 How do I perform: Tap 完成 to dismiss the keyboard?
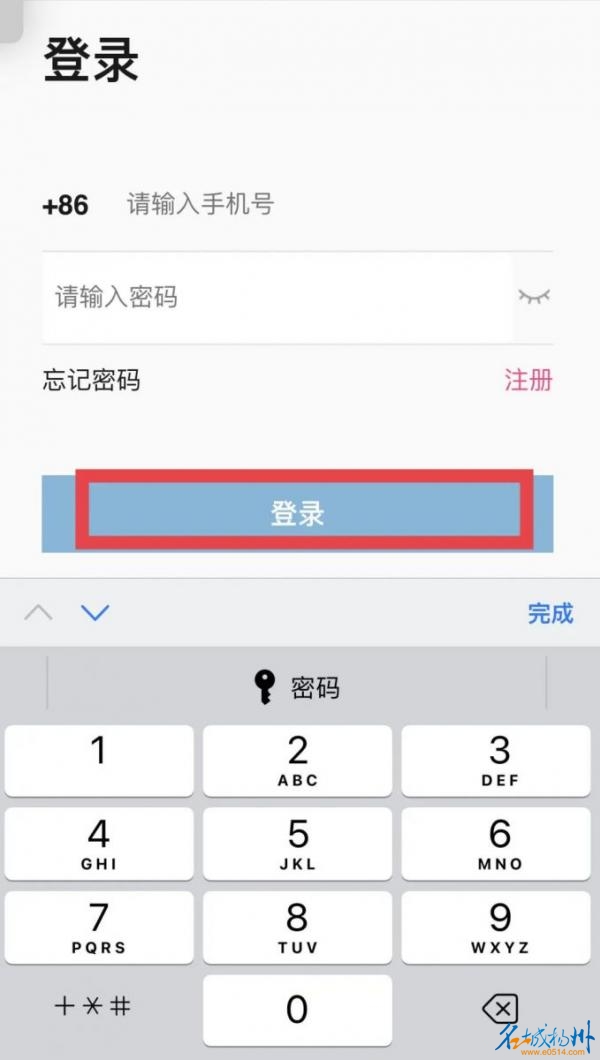click(x=550, y=613)
